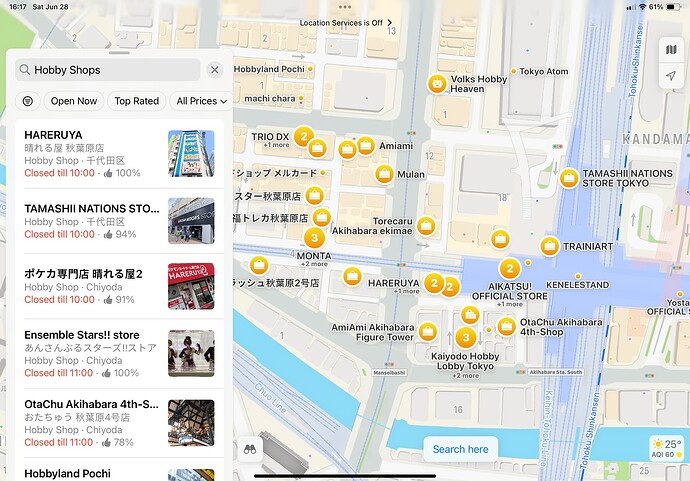Apply the Top Rated filter chip
The height and width of the screenshot is (481, 690).
tap(136, 101)
